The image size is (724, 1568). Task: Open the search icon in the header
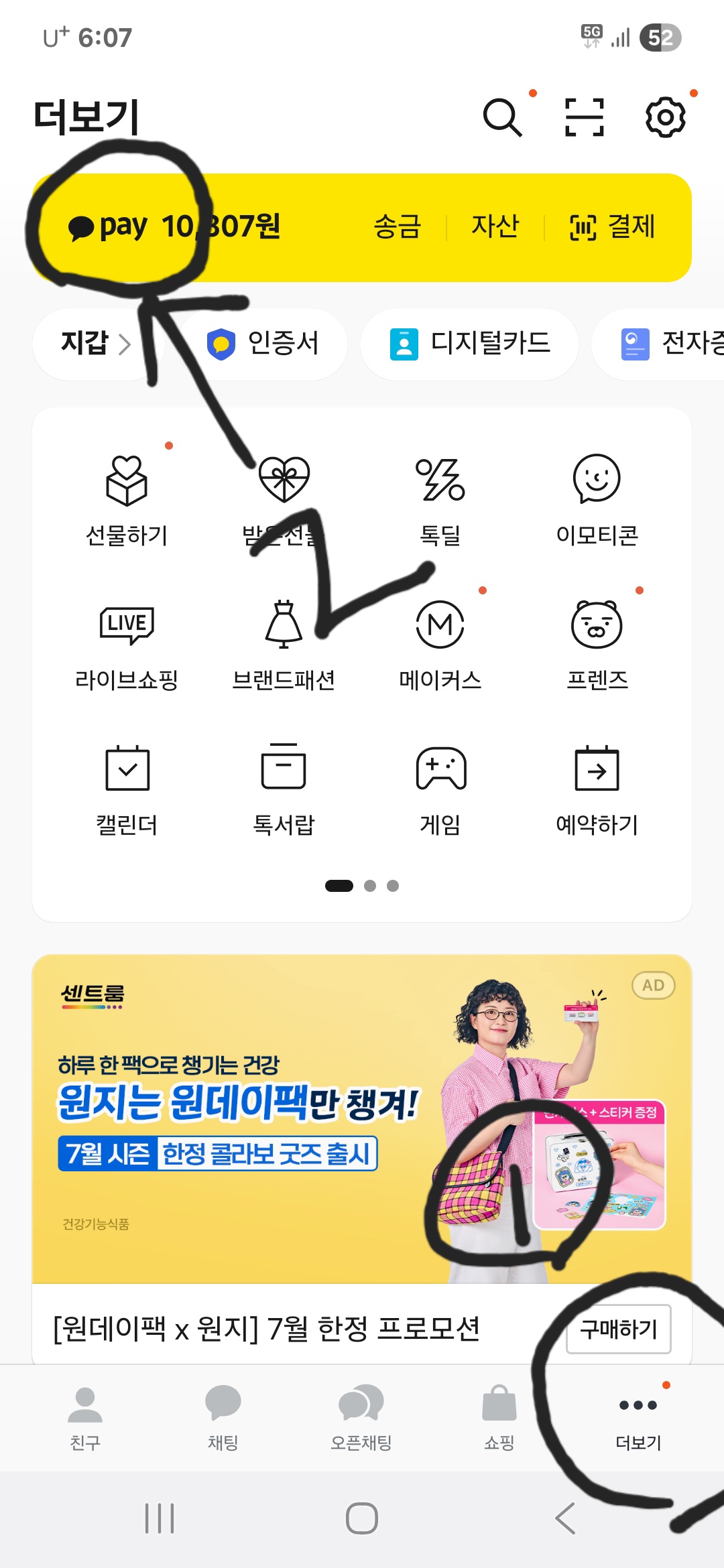click(x=502, y=118)
